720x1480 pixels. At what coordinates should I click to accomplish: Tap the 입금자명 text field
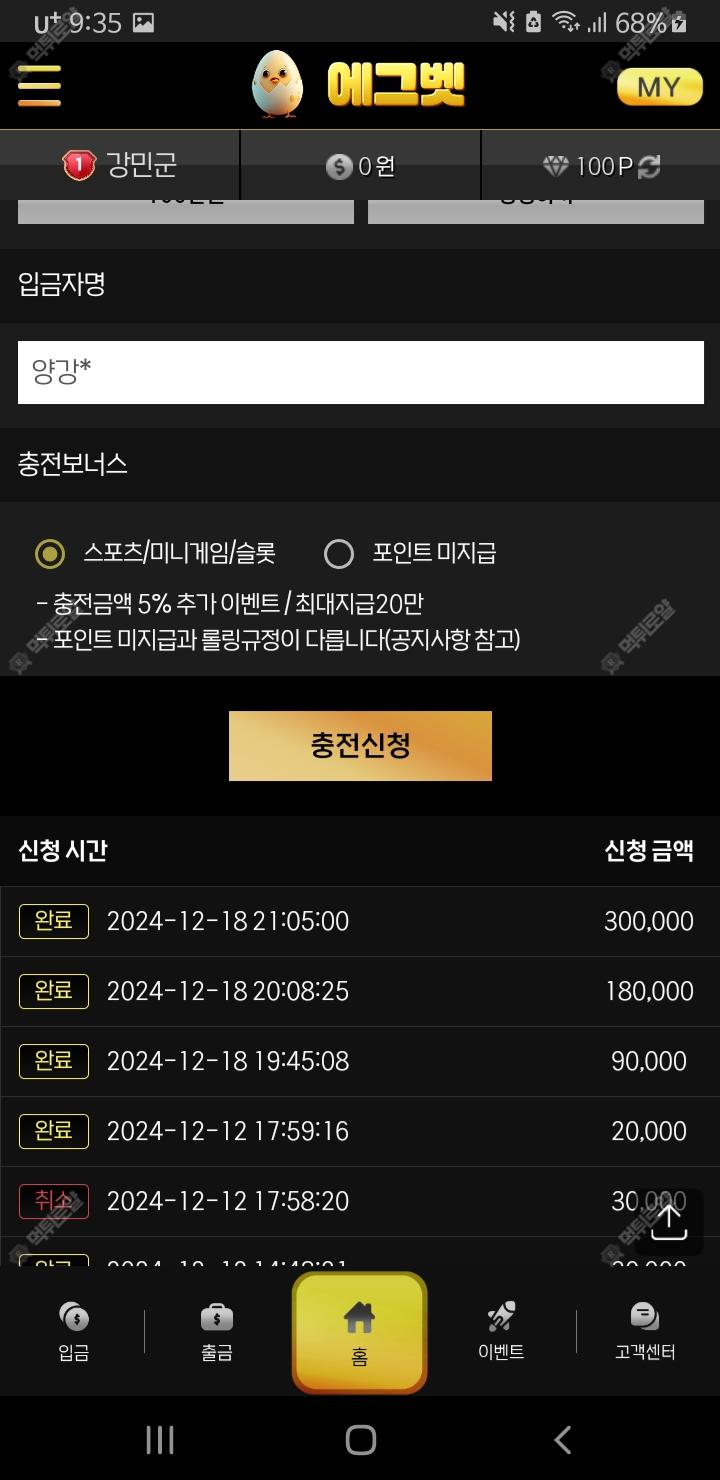click(360, 372)
